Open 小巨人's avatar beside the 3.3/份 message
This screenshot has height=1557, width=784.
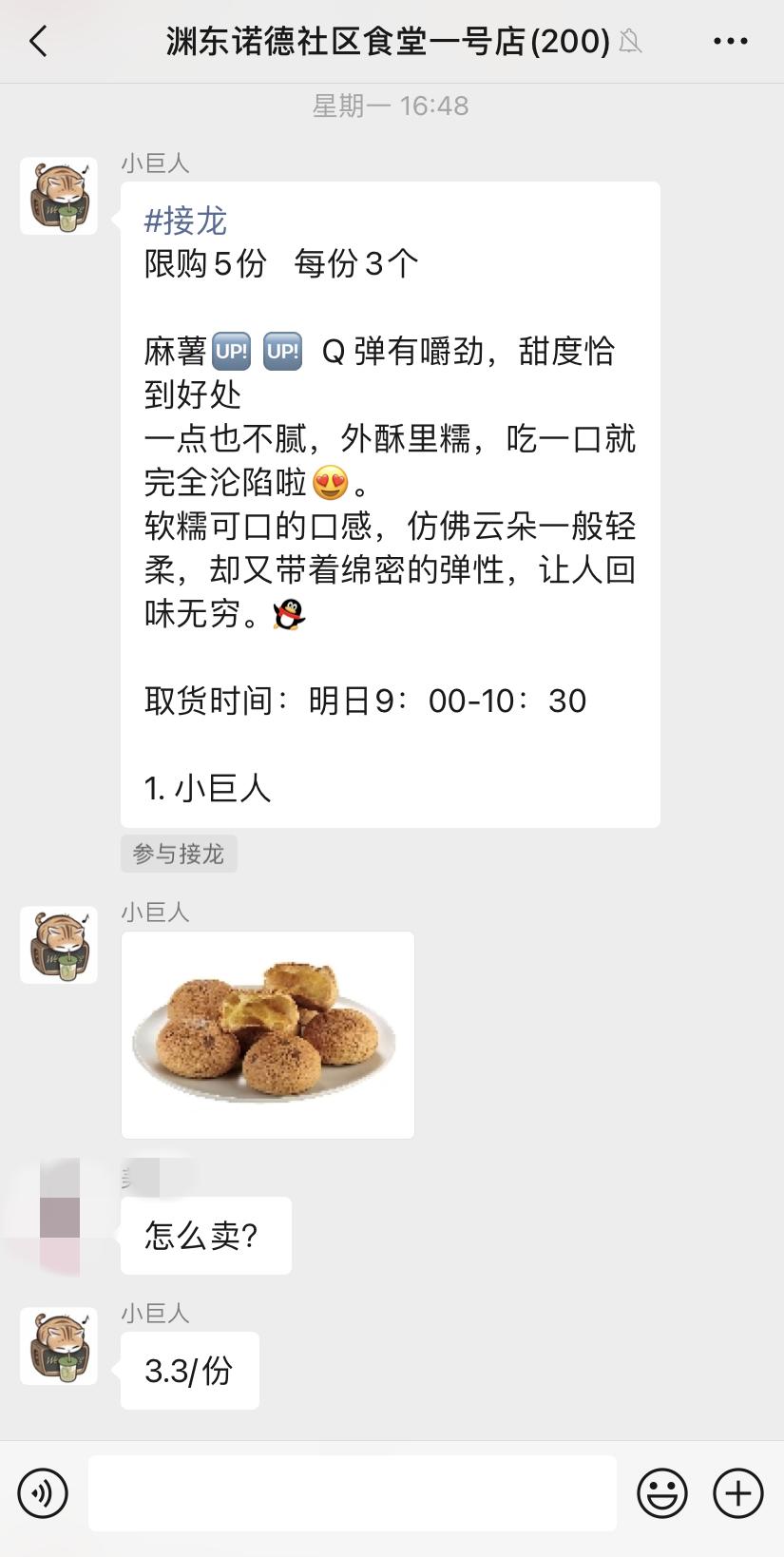(x=59, y=1346)
